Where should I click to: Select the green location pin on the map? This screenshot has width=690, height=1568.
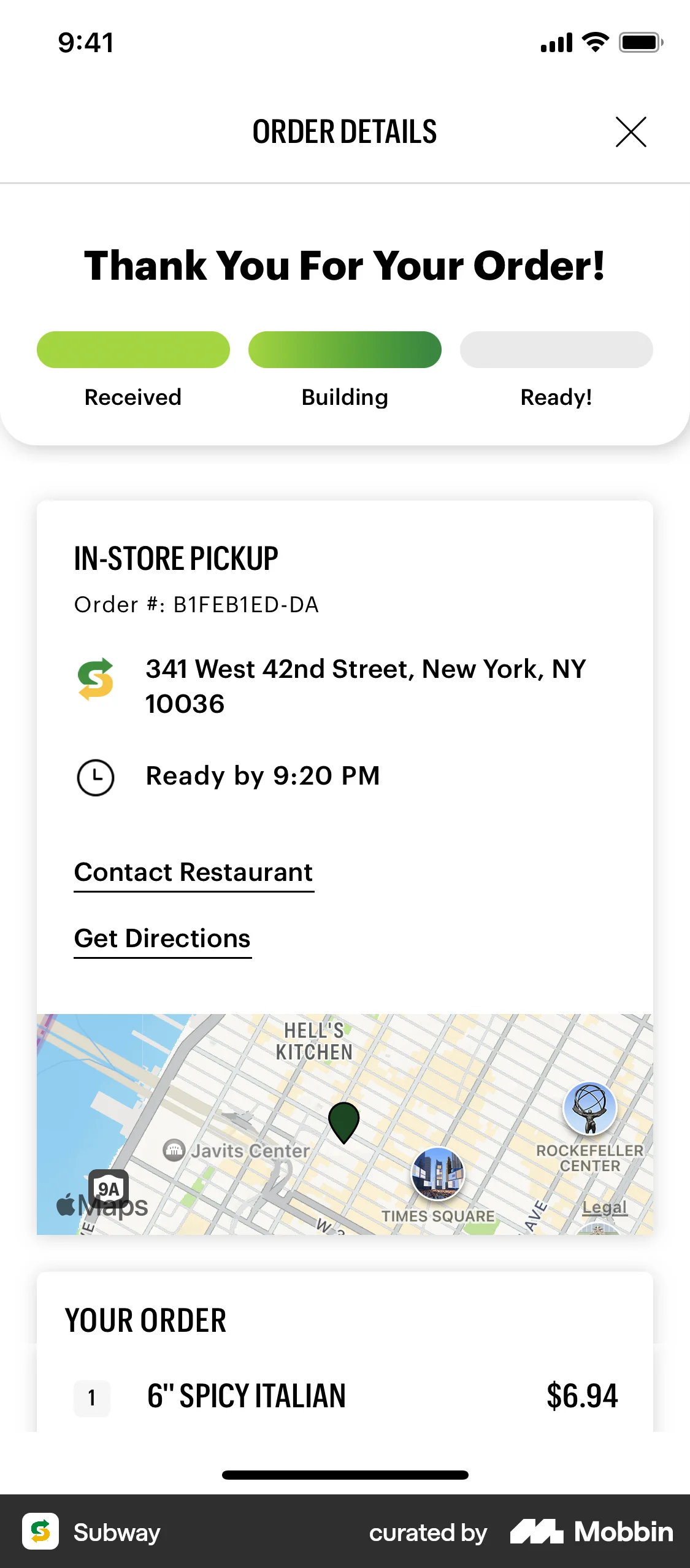click(x=344, y=1123)
